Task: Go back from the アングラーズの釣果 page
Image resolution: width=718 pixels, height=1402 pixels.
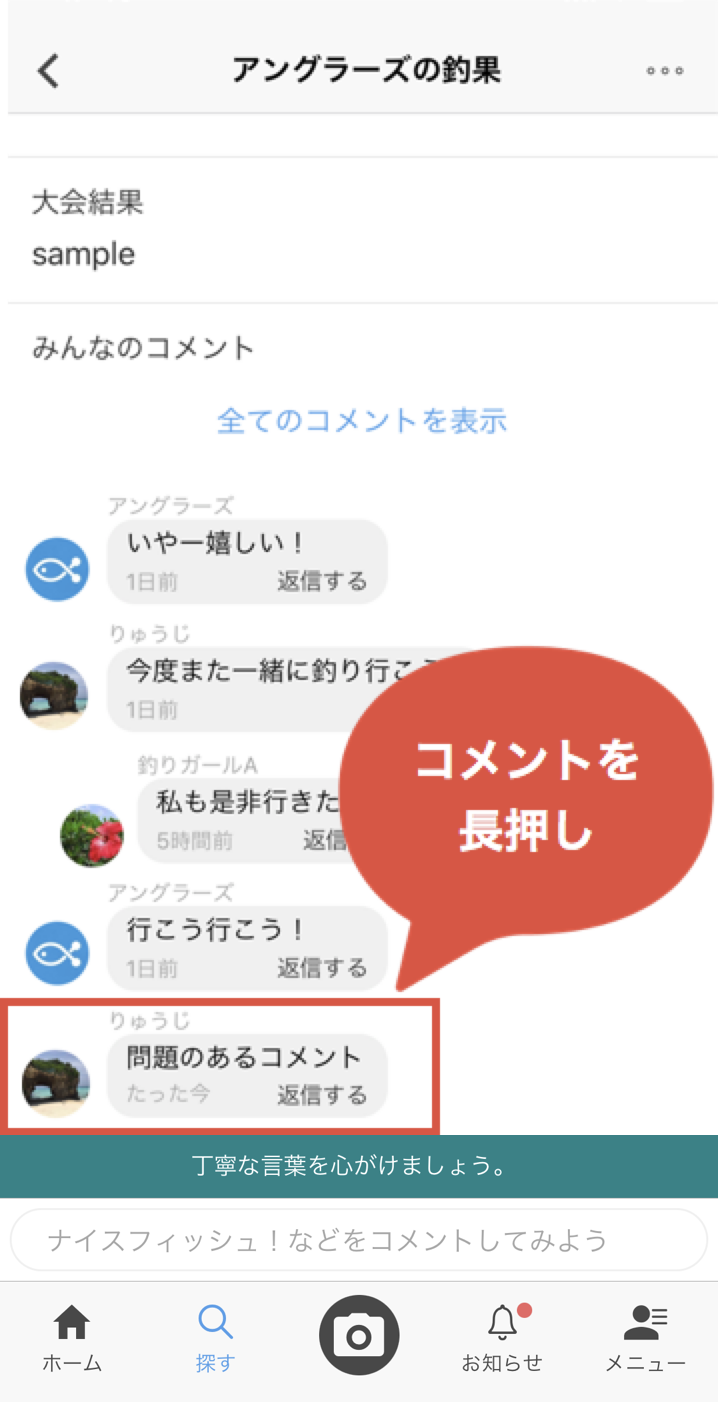Action: [48, 71]
